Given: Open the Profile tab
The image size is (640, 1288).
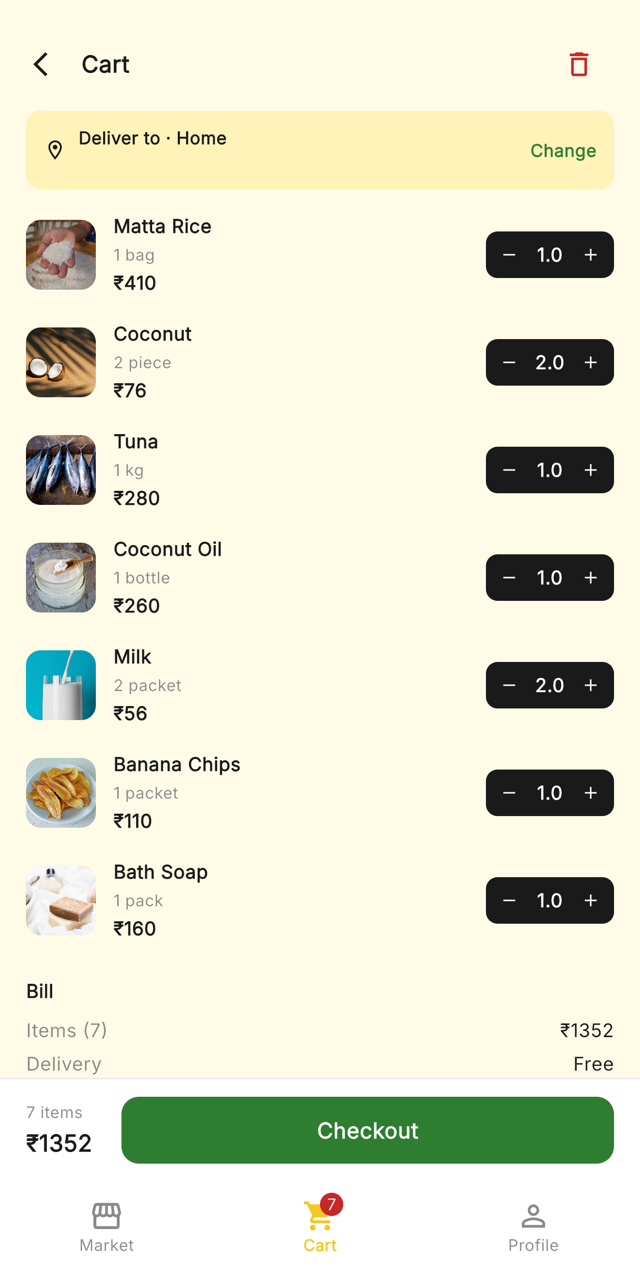Looking at the screenshot, I should tap(533, 1227).
